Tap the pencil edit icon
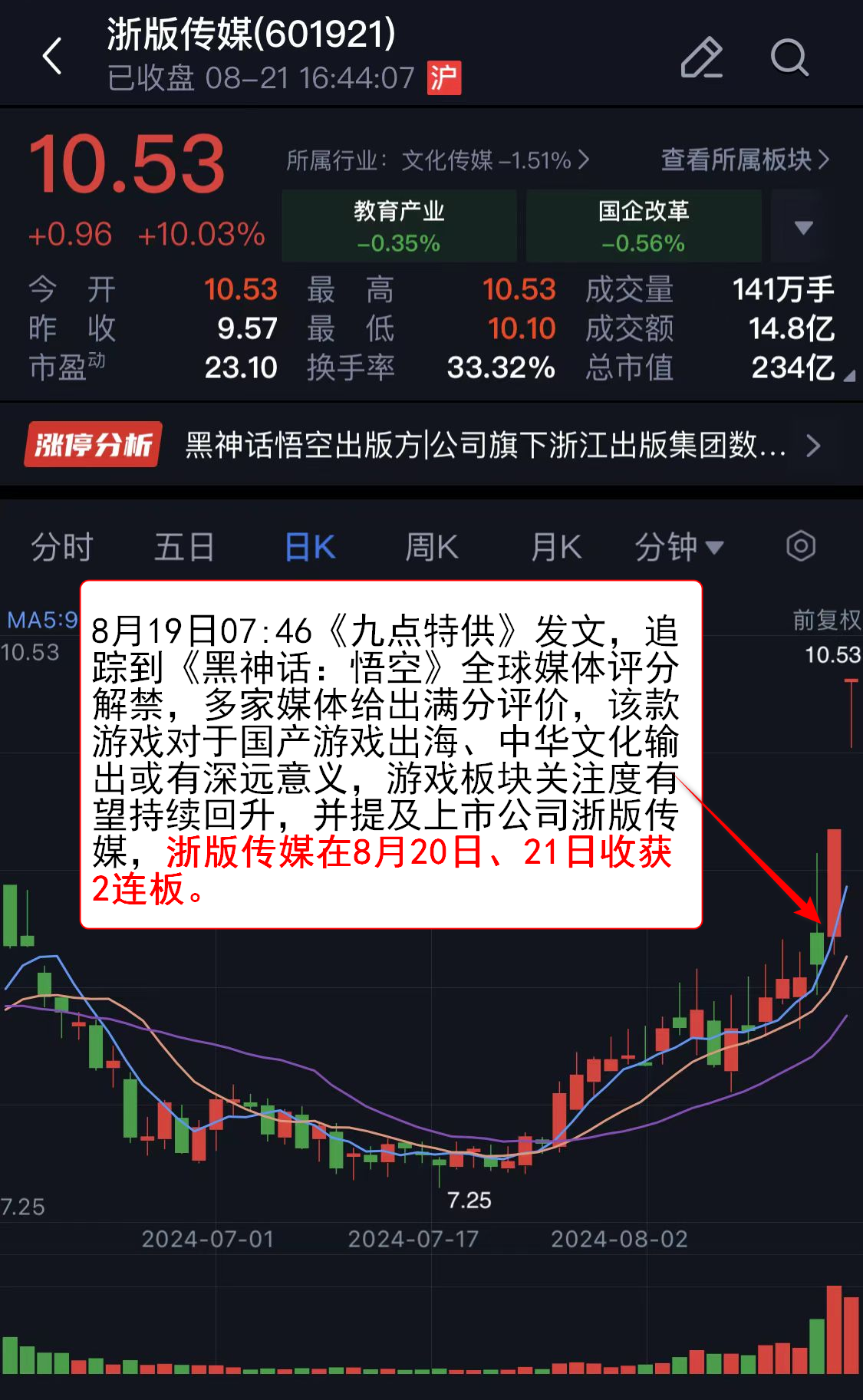This screenshot has width=863, height=1400. coord(701,58)
